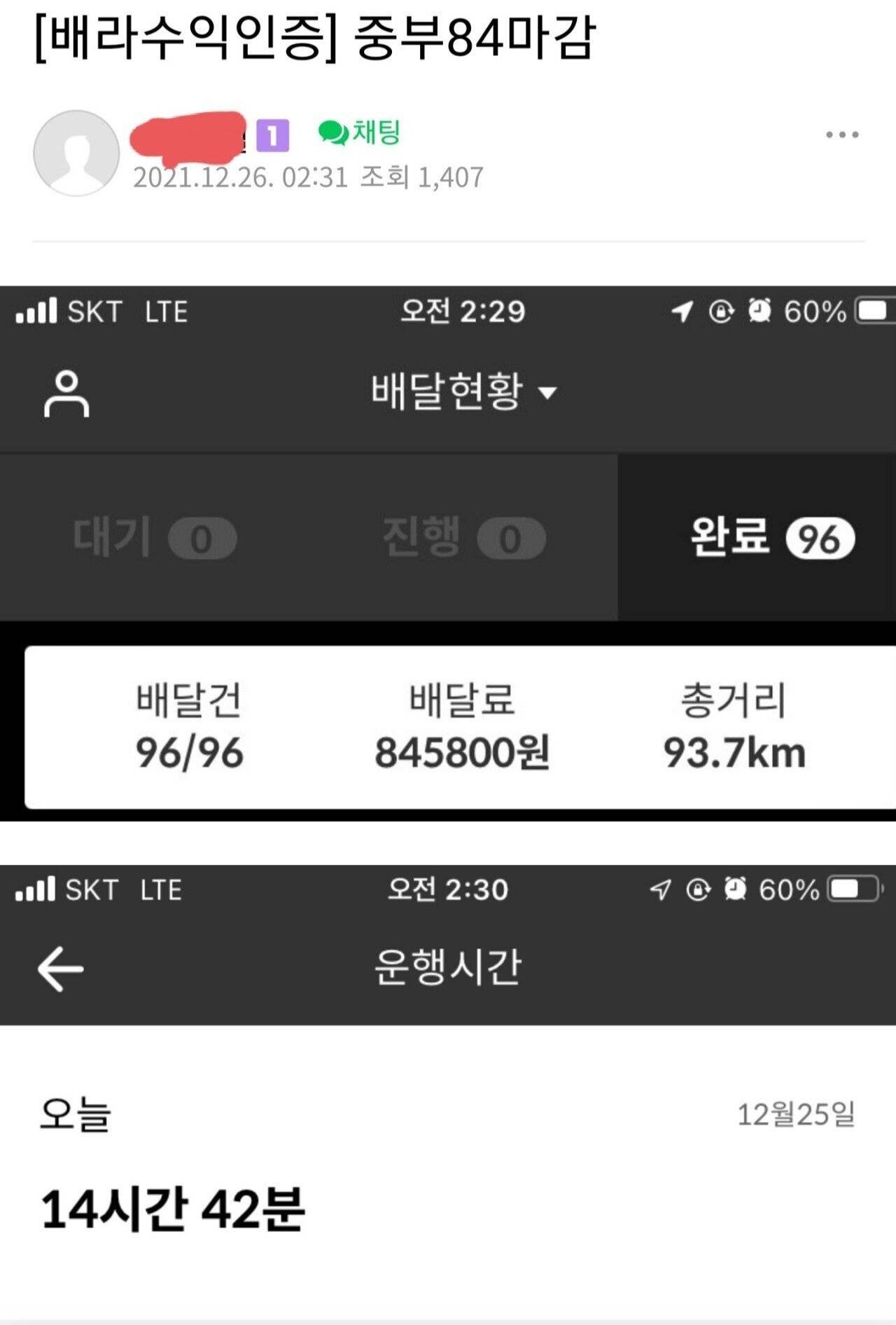Image resolution: width=896 pixels, height=1325 pixels.
Task: Open the post author's profile picture
Action: click(x=76, y=153)
